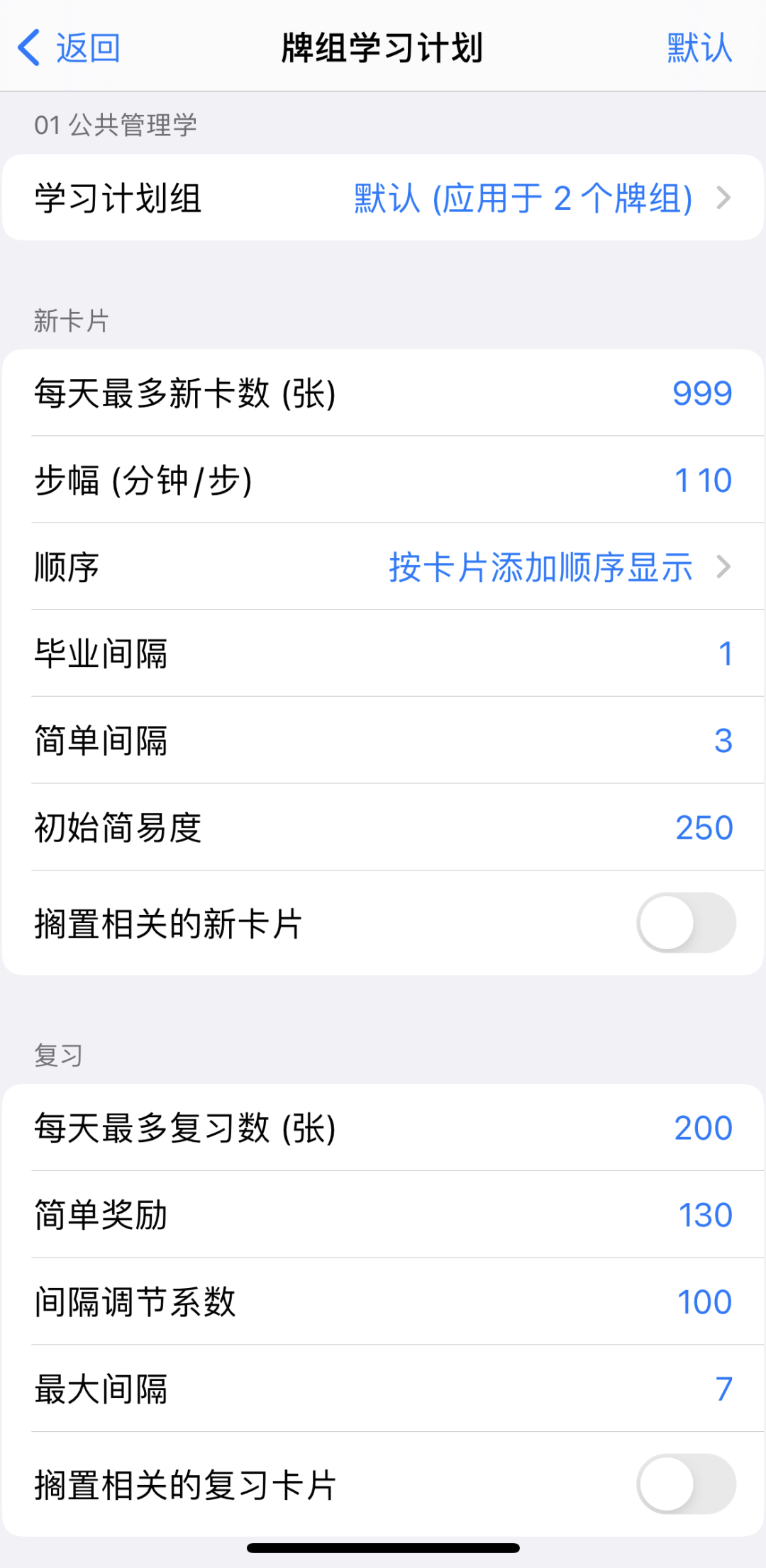This screenshot has height=1568, width=766.
Task: Open the 学习计划组 options group row
Action: tap(383, 198)
